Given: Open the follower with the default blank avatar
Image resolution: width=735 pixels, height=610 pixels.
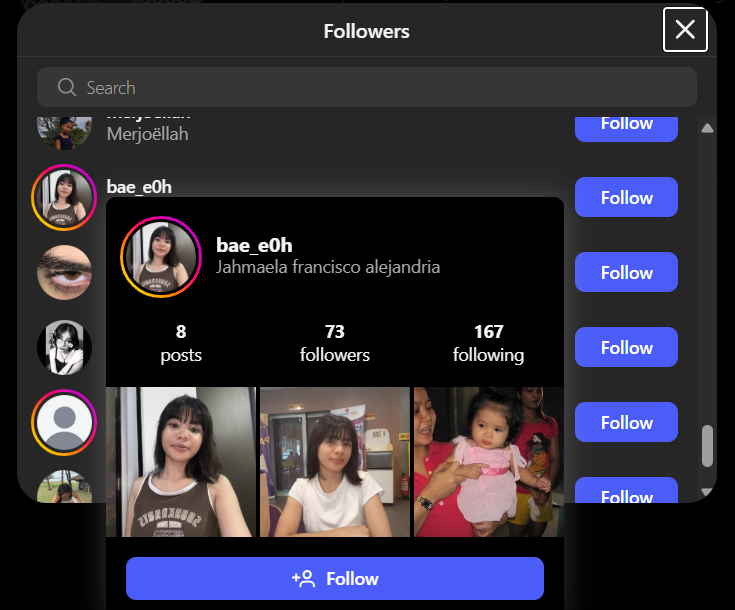Looking at the screenshot, I should pos(64,423).
